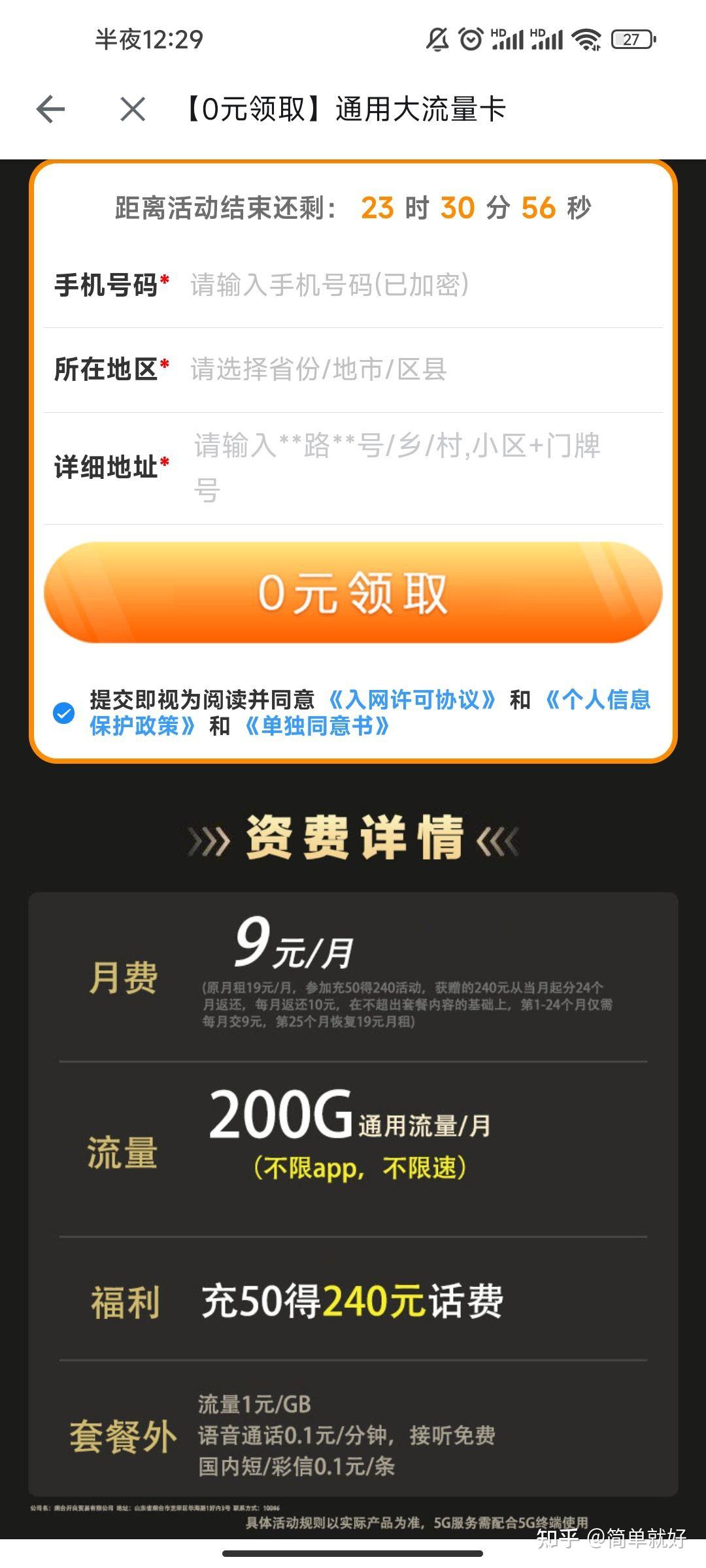
Task: Open the 《单独同意书》 link
Action: (x=317, y=726)
